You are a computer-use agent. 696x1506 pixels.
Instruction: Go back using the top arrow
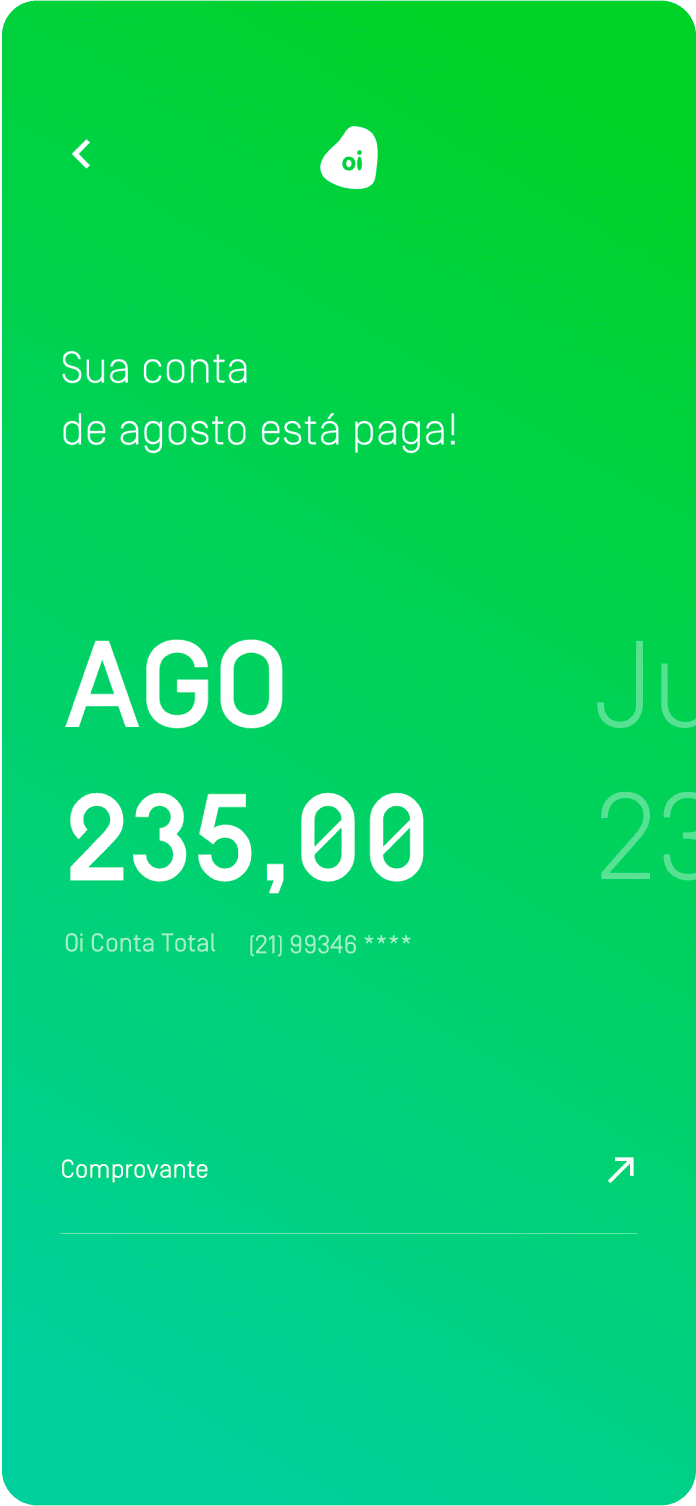coord(82,154)
